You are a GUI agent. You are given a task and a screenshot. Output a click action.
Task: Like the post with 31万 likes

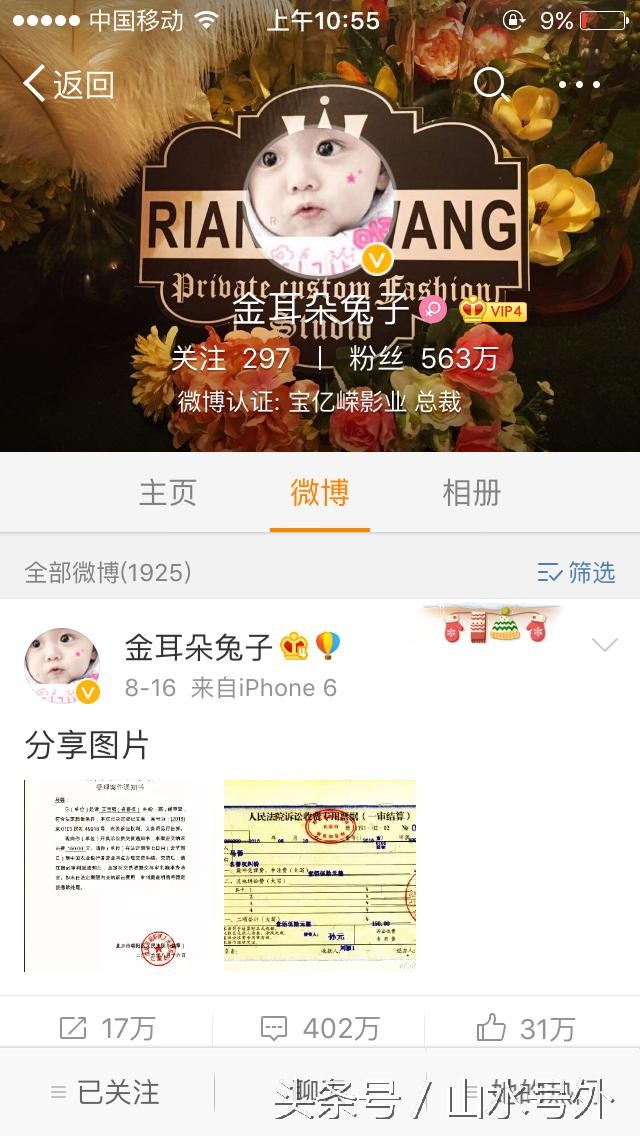tap(526, 1028)
